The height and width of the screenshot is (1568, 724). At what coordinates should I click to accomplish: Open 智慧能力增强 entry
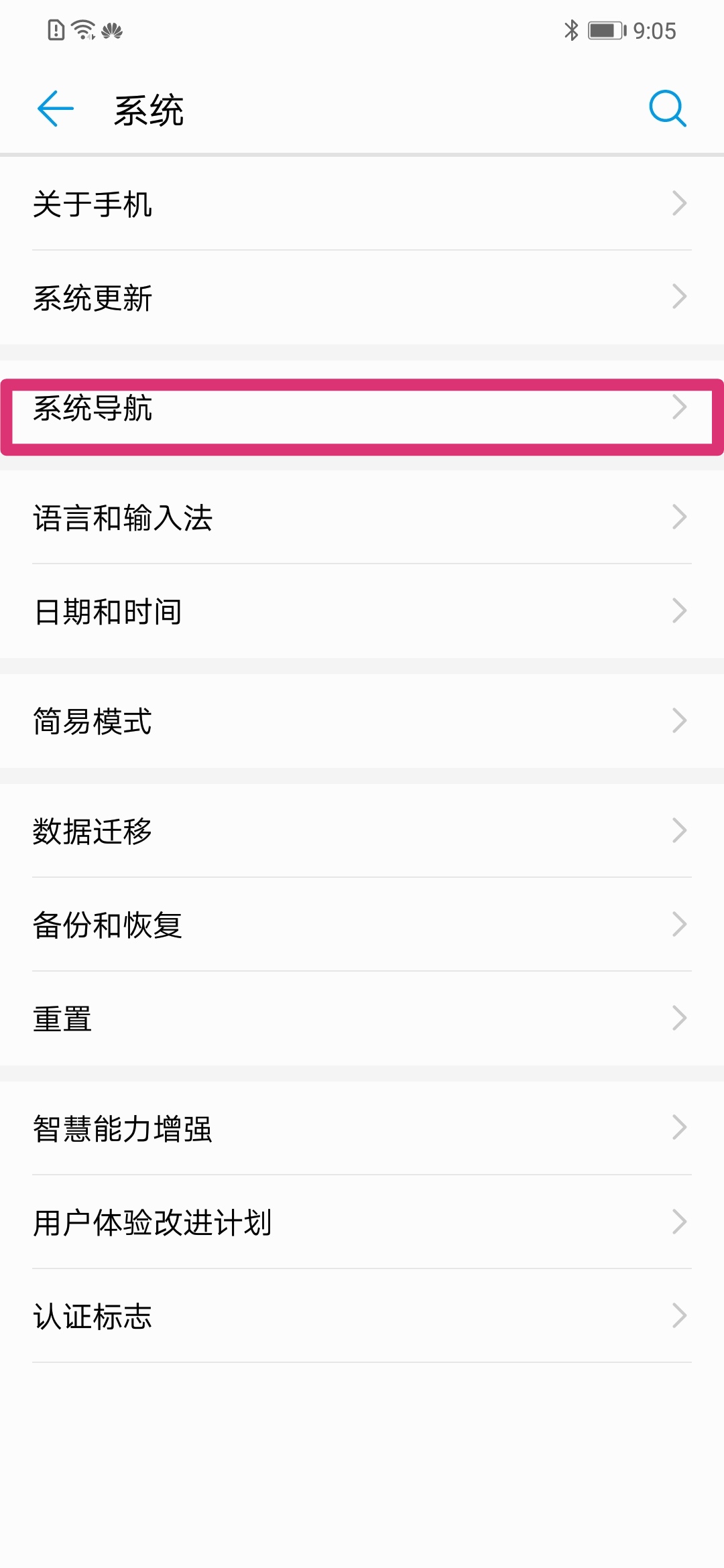[362, 1129]
